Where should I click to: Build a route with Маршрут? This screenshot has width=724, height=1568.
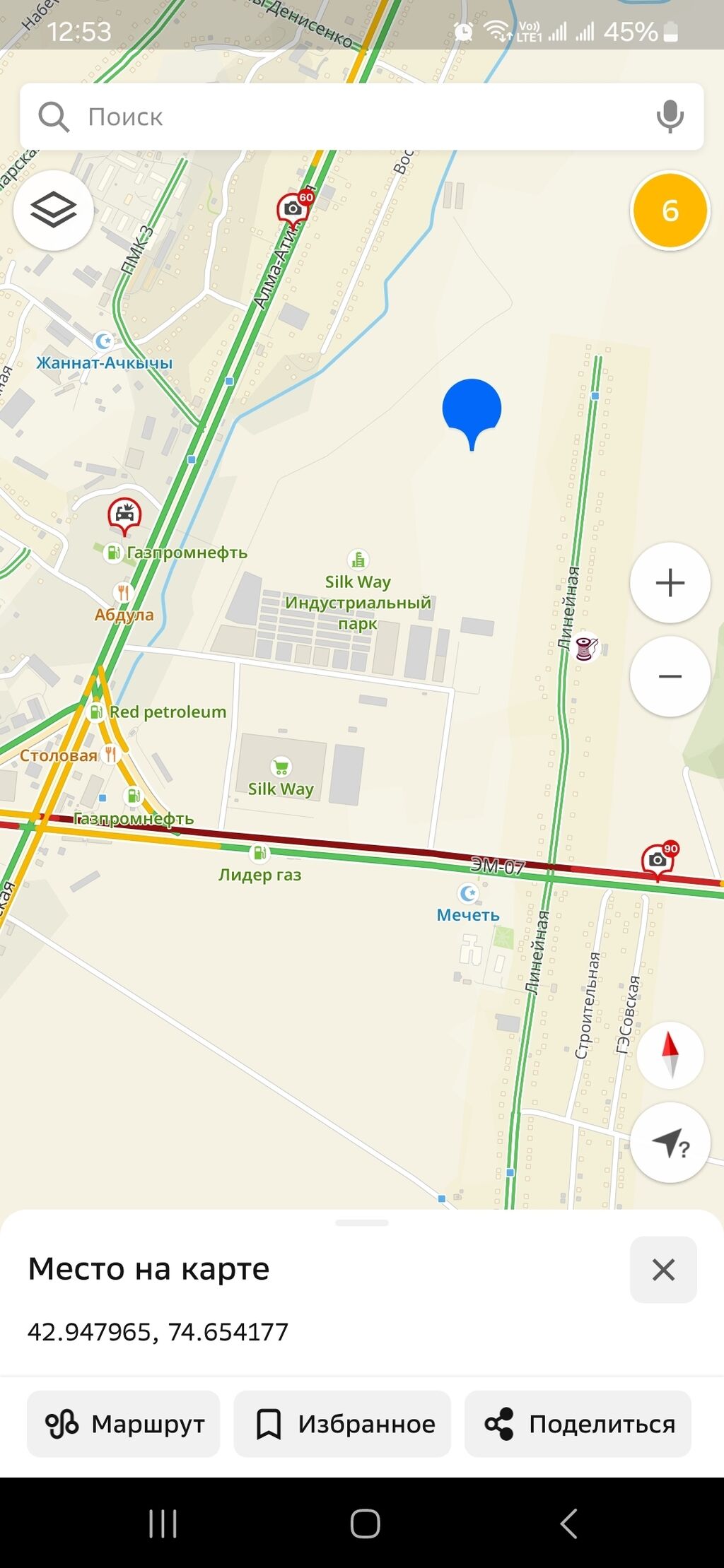124,1424
